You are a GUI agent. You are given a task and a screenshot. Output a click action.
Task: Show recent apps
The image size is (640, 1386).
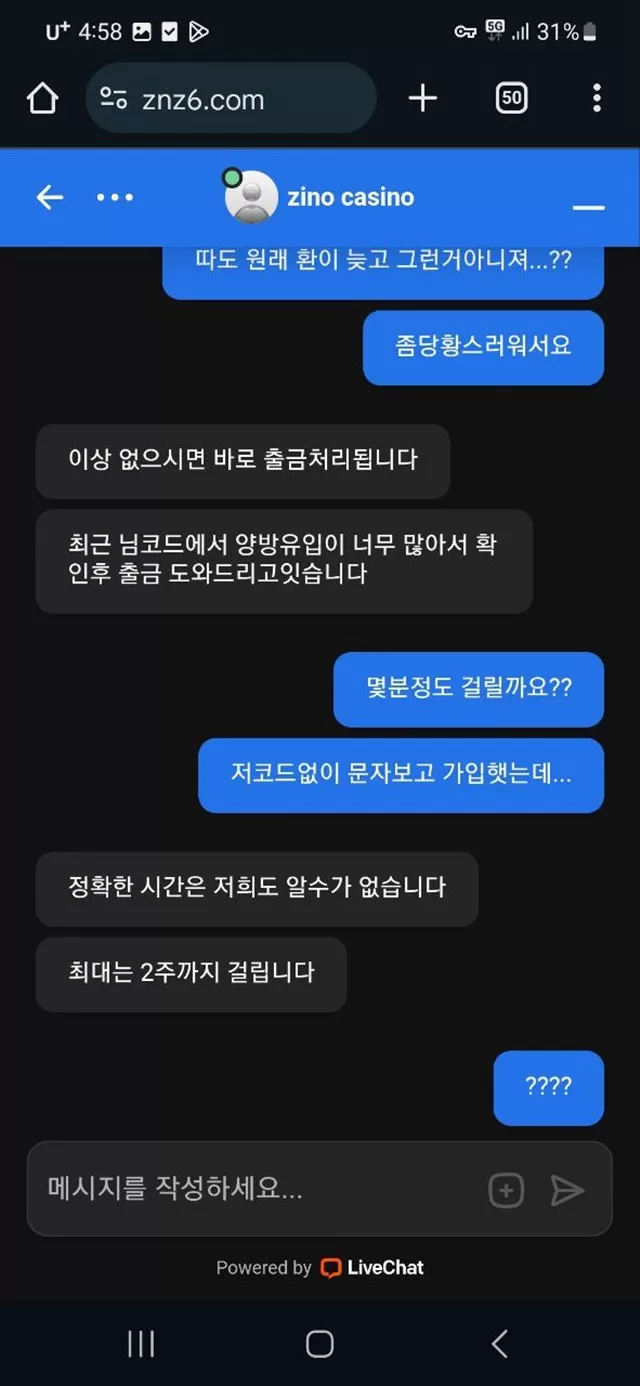pyautogui.click(x=141, y=1344)
